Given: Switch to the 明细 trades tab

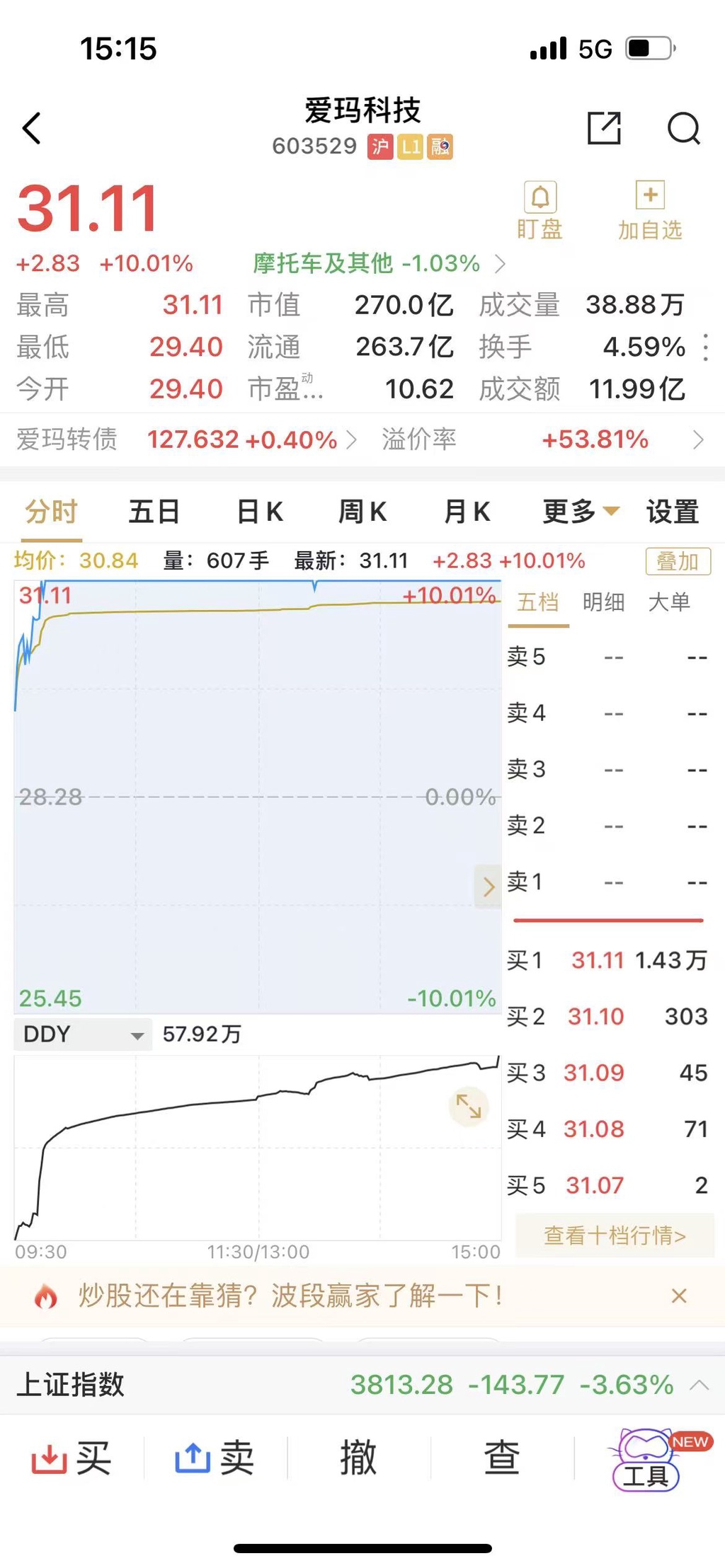Looking at the screenshot, I should point(603,602).
